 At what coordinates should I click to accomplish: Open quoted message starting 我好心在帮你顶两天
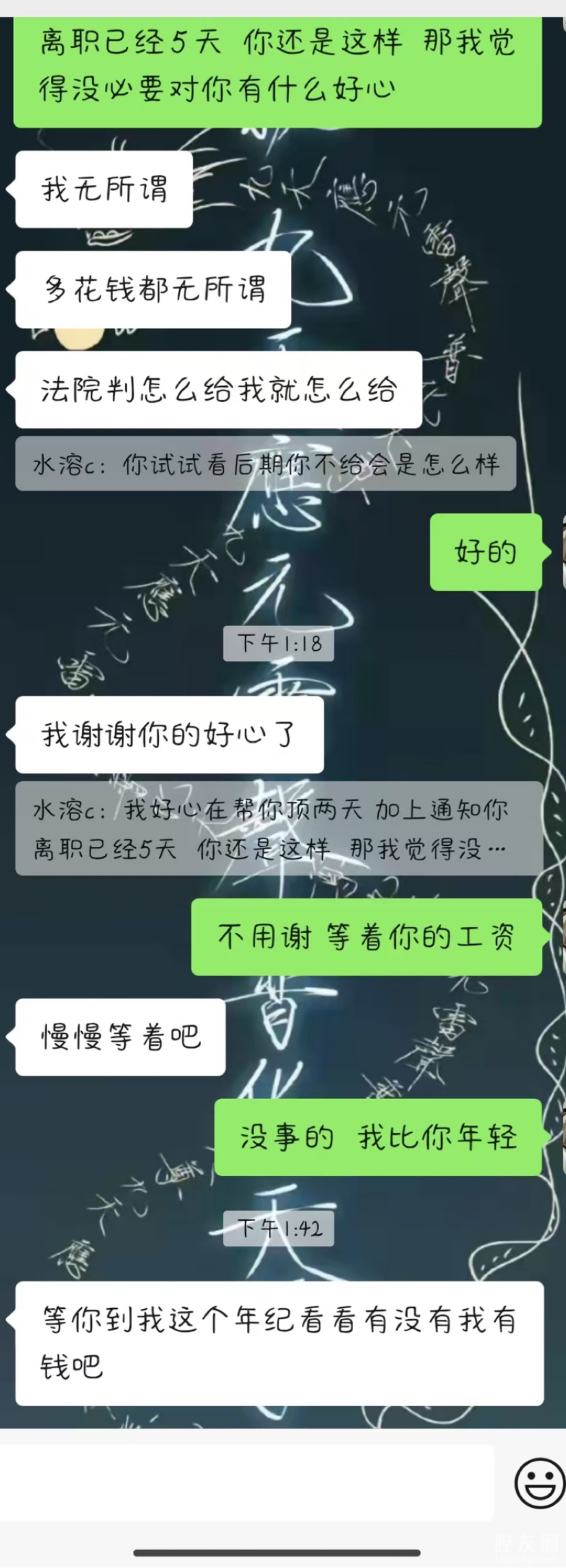(x=278, y=829)
